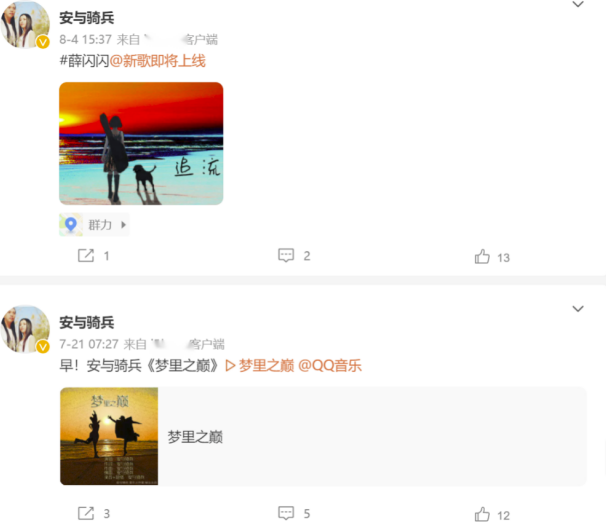The image size is (606, 526).
Task: Play the 梦里之巅 music link
Action: 260,366
